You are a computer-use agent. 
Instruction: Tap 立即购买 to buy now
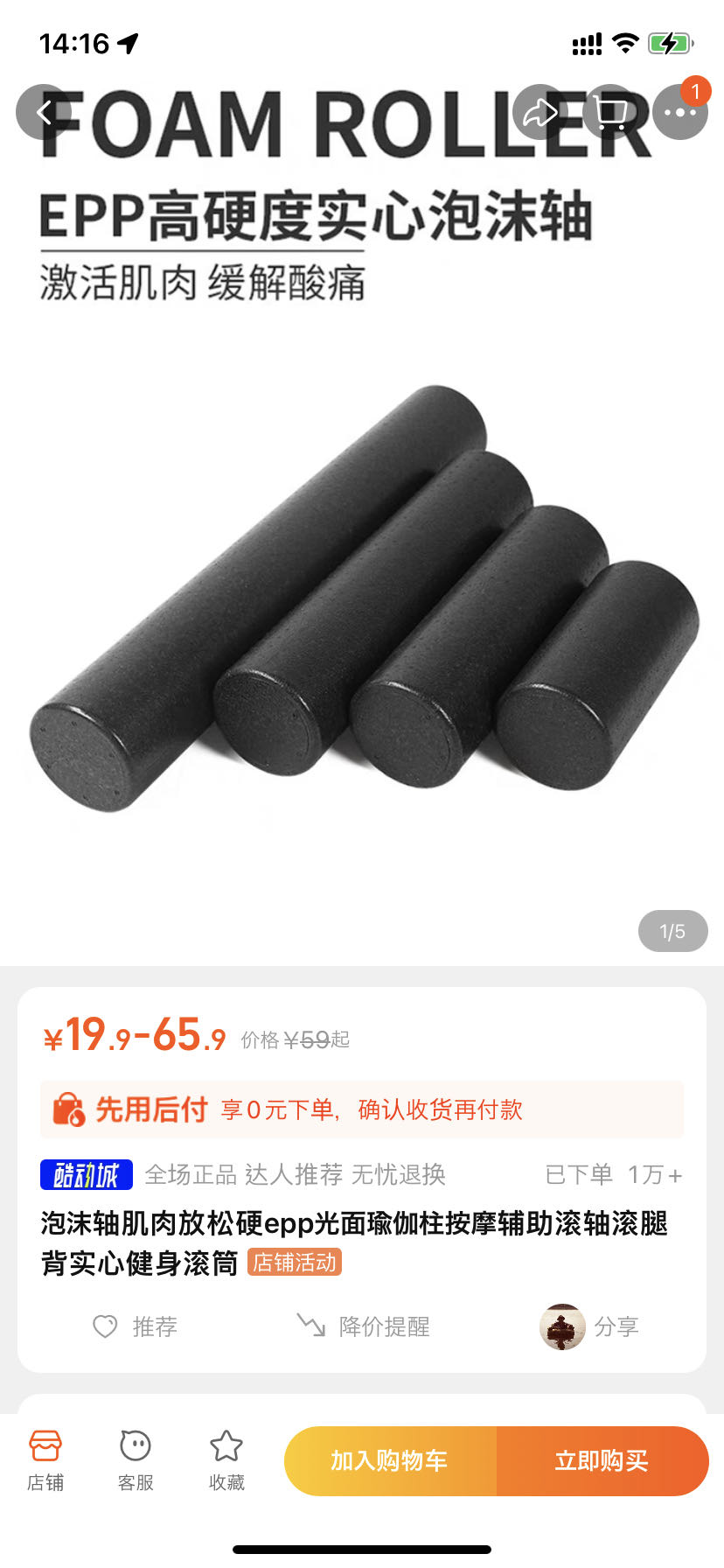[x=602, y=1460]
